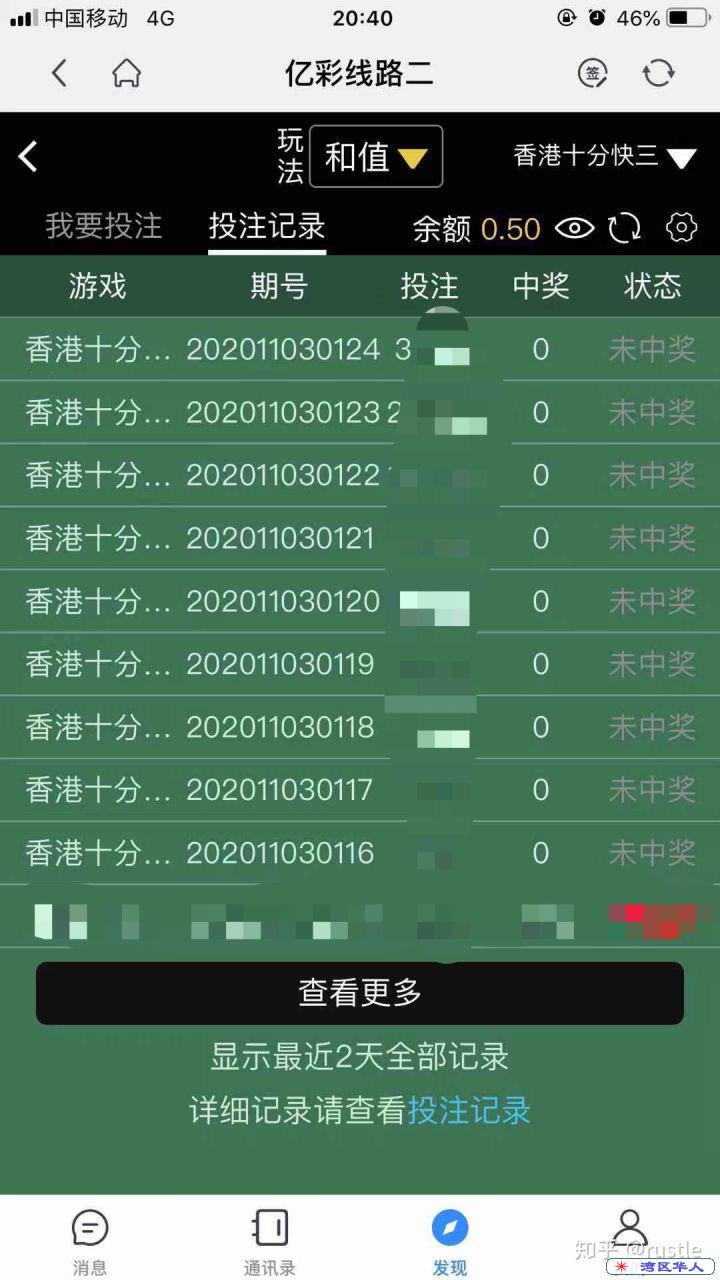Open the 香港十分快三 game selector
The width and height of the screenshot is (720, 1280).
point(603,157)
